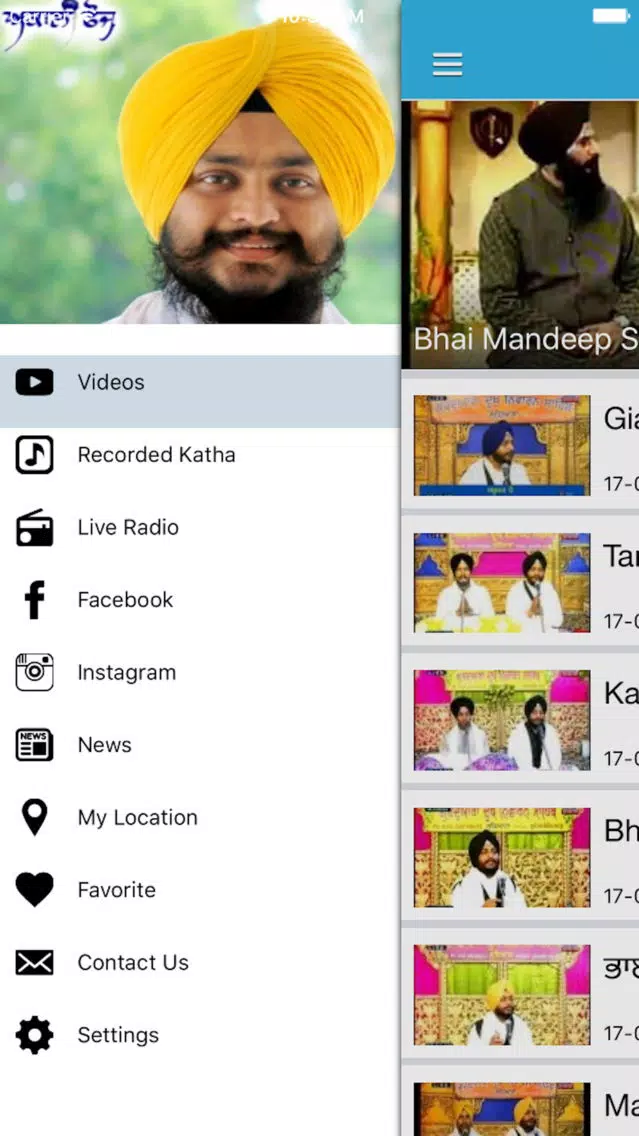View the Favorite list
The height and width of the screenshot is (1136, 639).
[200, 890]
